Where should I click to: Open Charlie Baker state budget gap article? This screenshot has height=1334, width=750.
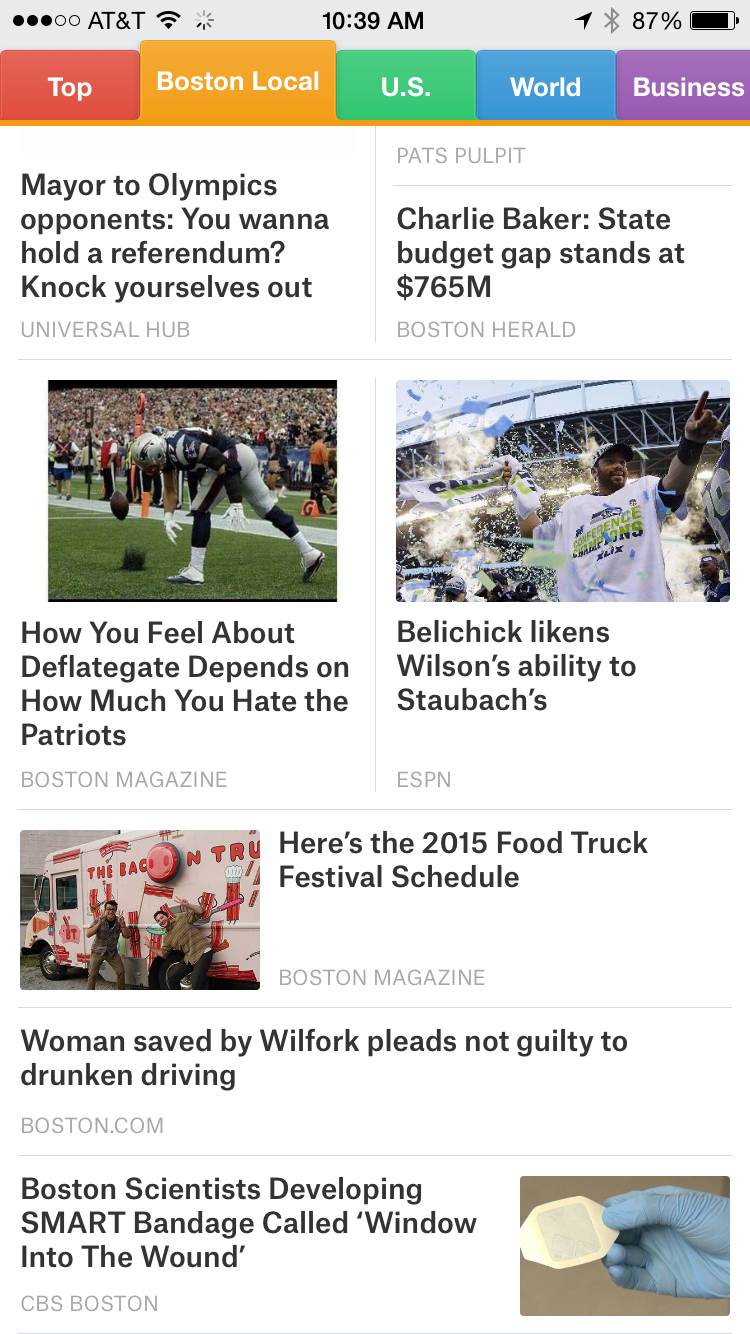pos(540,253)
